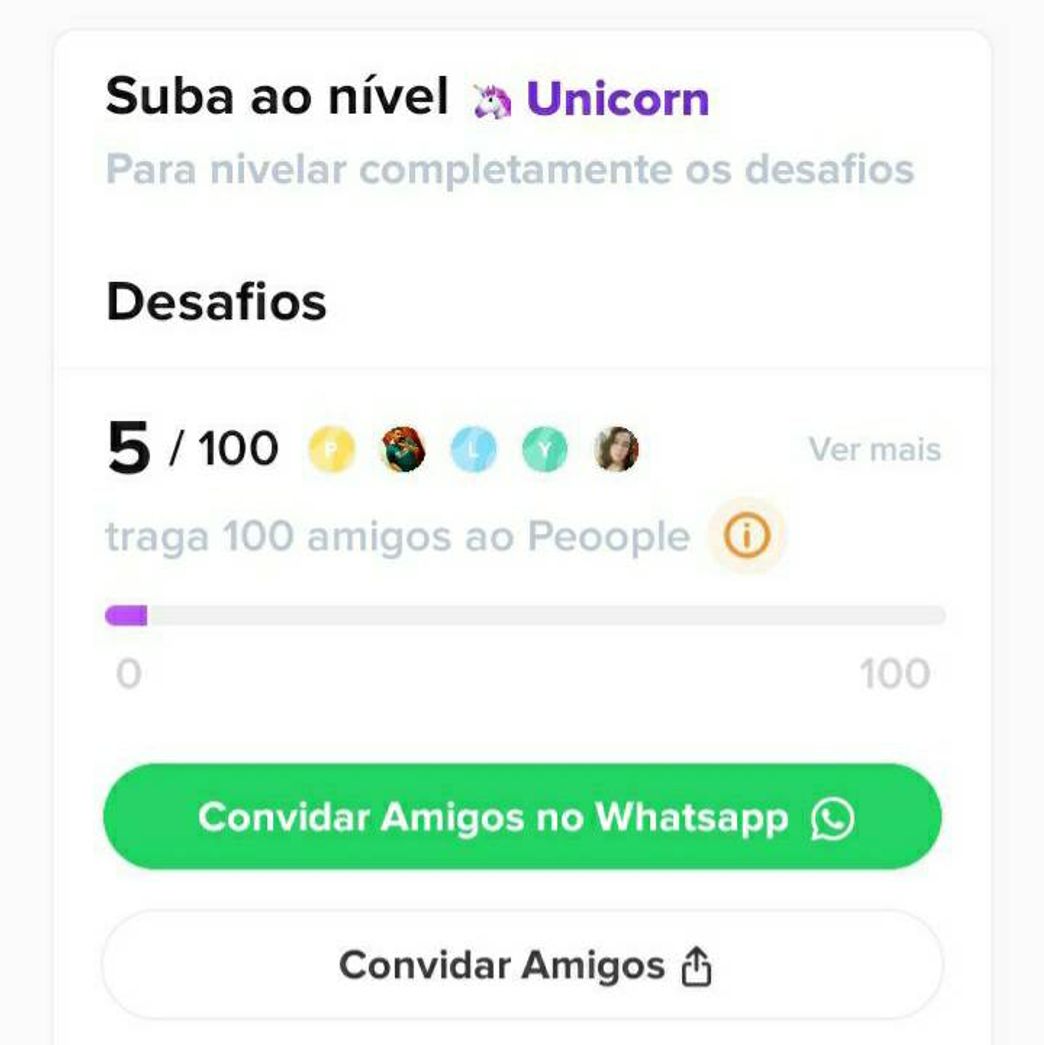
Task: Tap the green 'Y' avatar icon
Action: tap(545, 449)
